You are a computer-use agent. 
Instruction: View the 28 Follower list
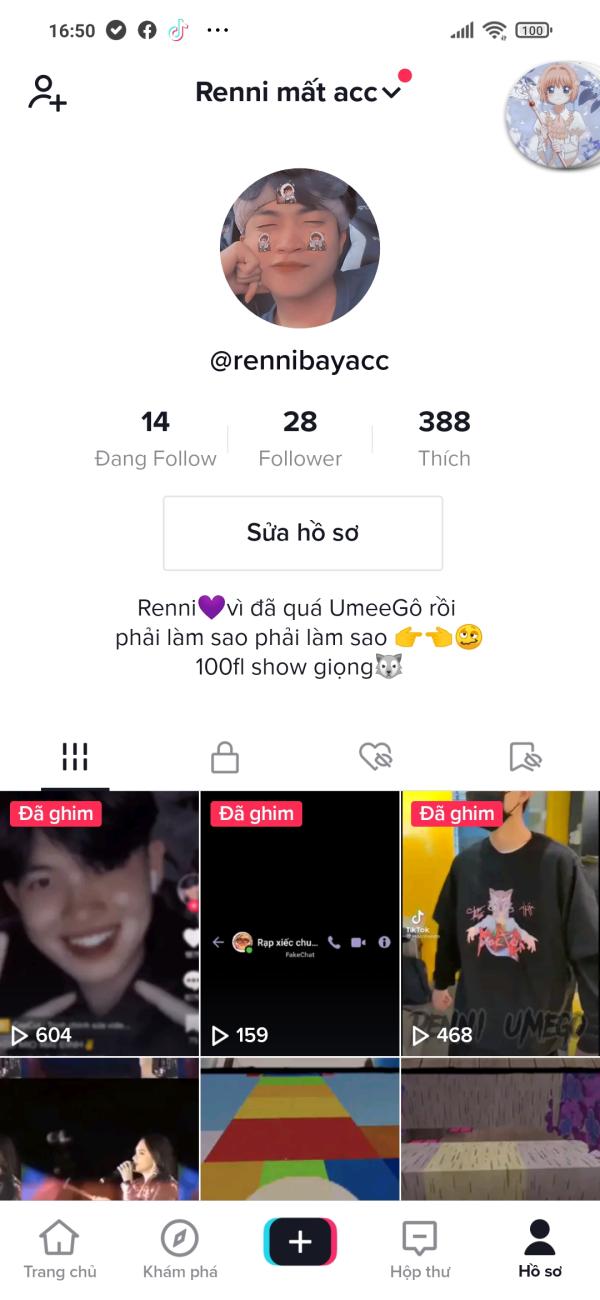pos(300,438)
